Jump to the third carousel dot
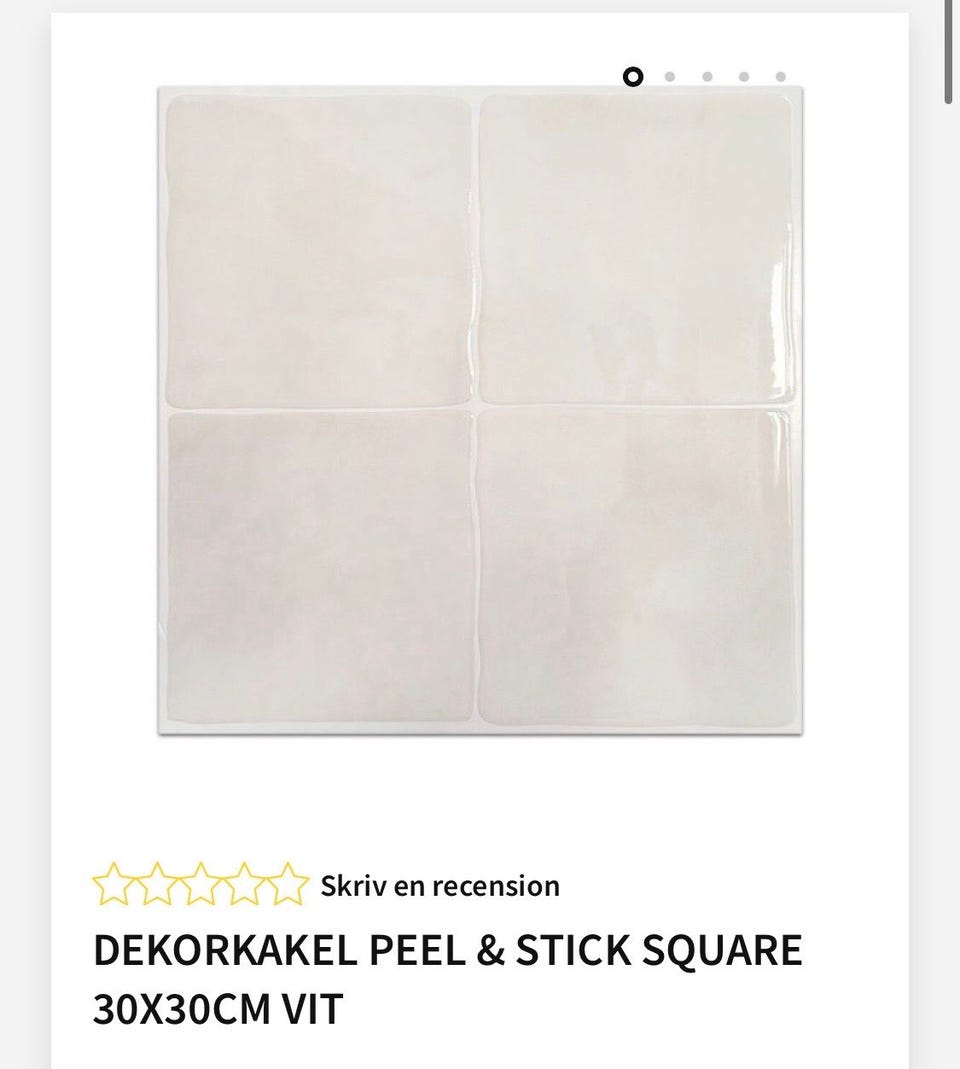Screen dimensions: 960x1069 tap(705, 74)
